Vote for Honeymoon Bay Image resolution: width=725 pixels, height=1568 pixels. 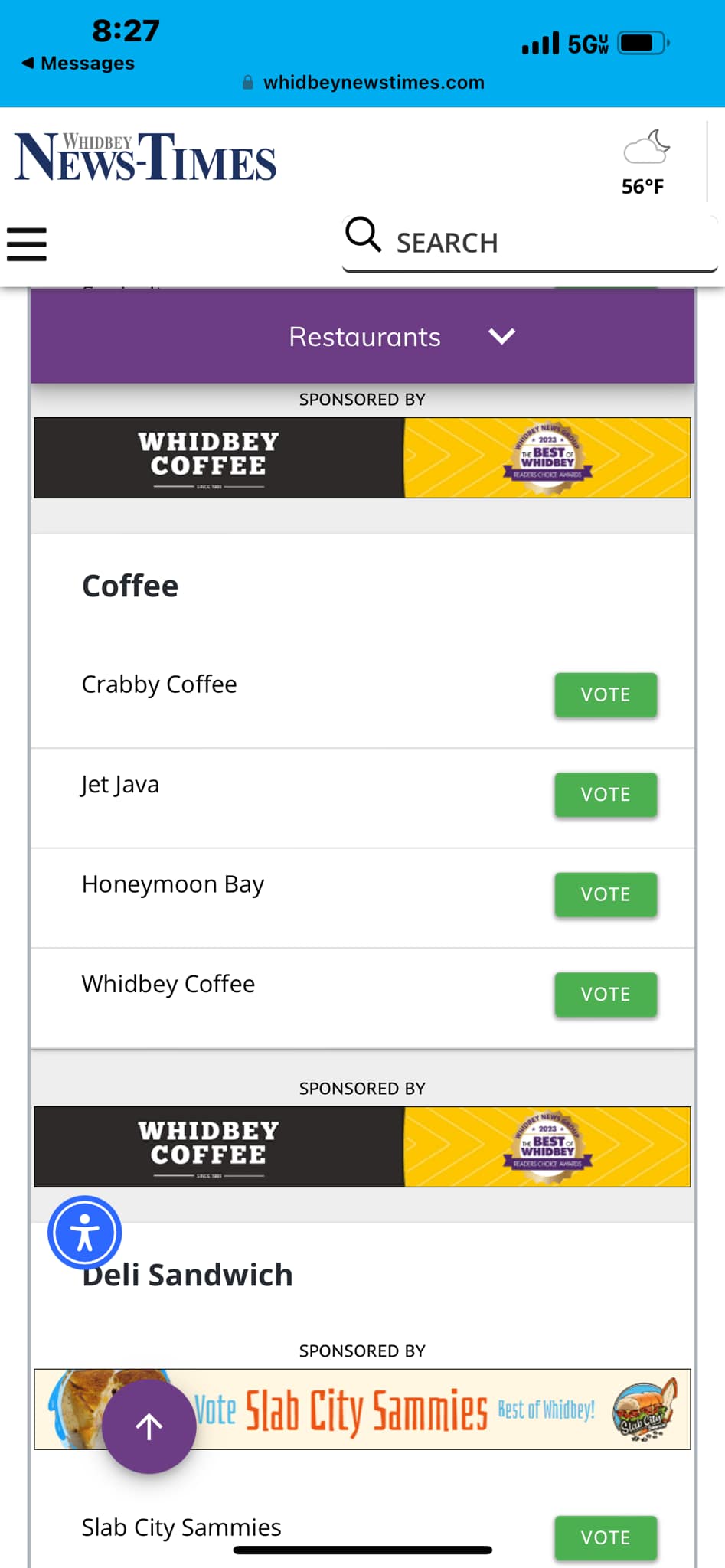pos(605,894)
